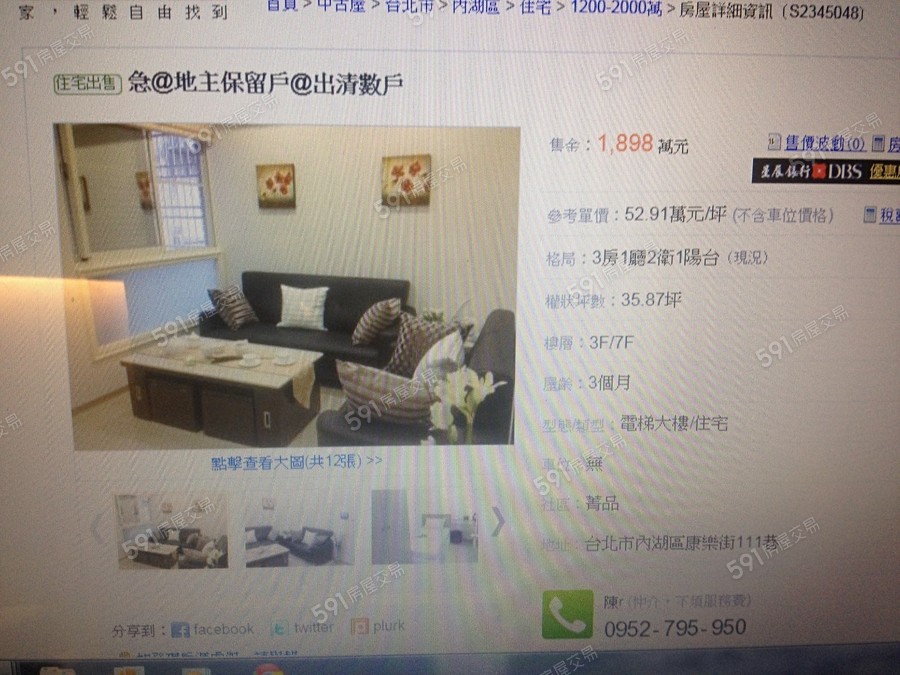The height and width of the screenshot is (675, 900).
Task: Select the third gallery thumbnail
Action: 424,526
